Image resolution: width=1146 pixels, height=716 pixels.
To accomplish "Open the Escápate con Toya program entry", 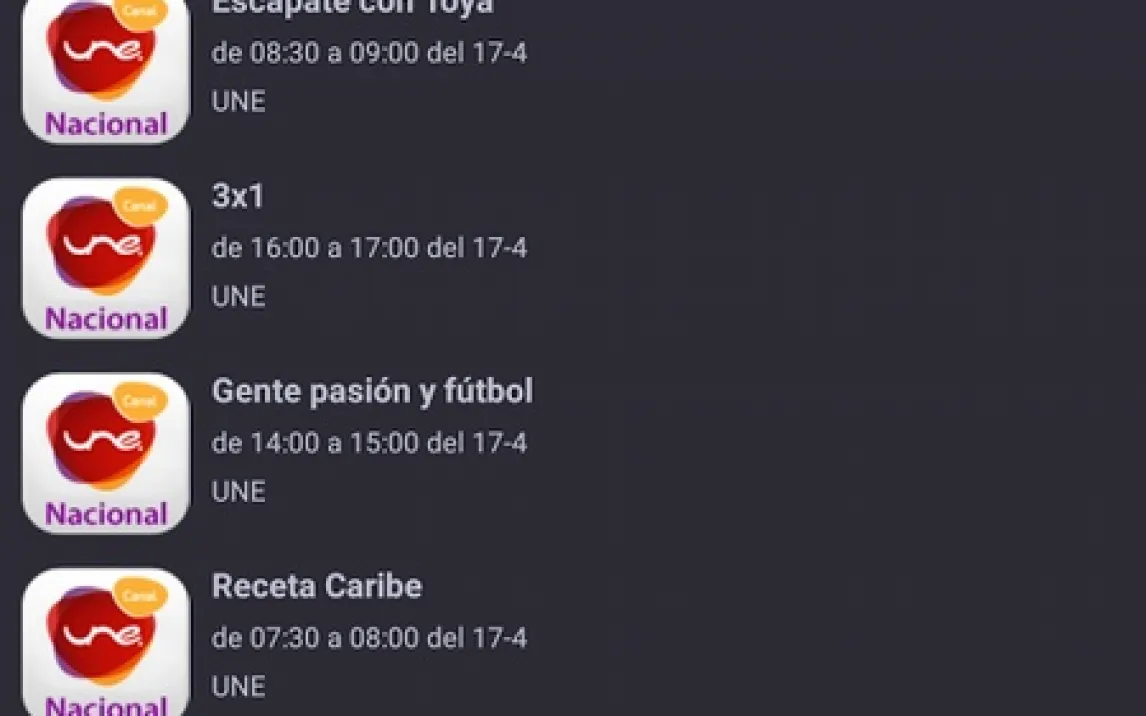I will click(368, 53).
